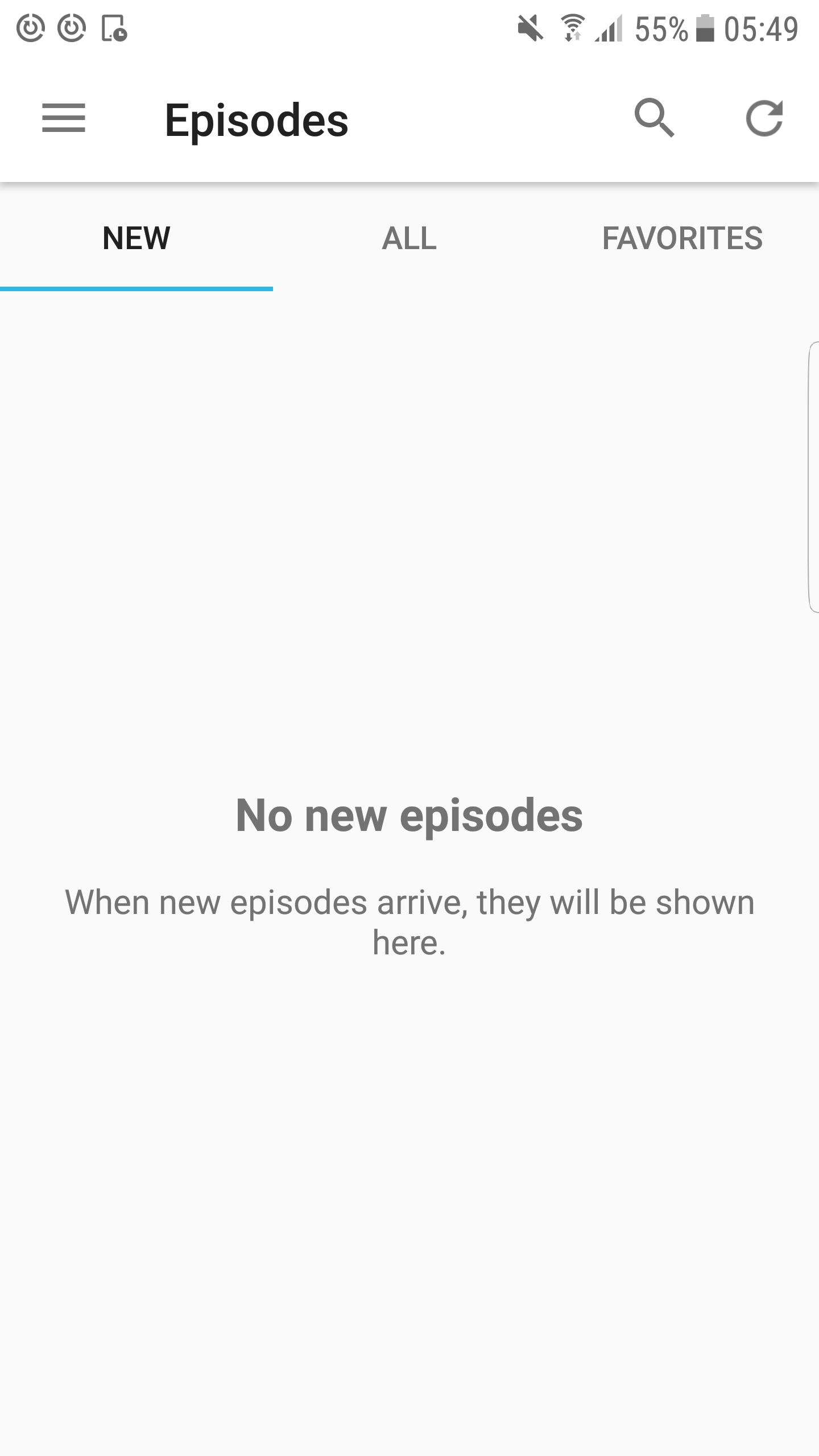The image size is (819, 1456).
Task: Select the New tab
Action: point(136,238)
